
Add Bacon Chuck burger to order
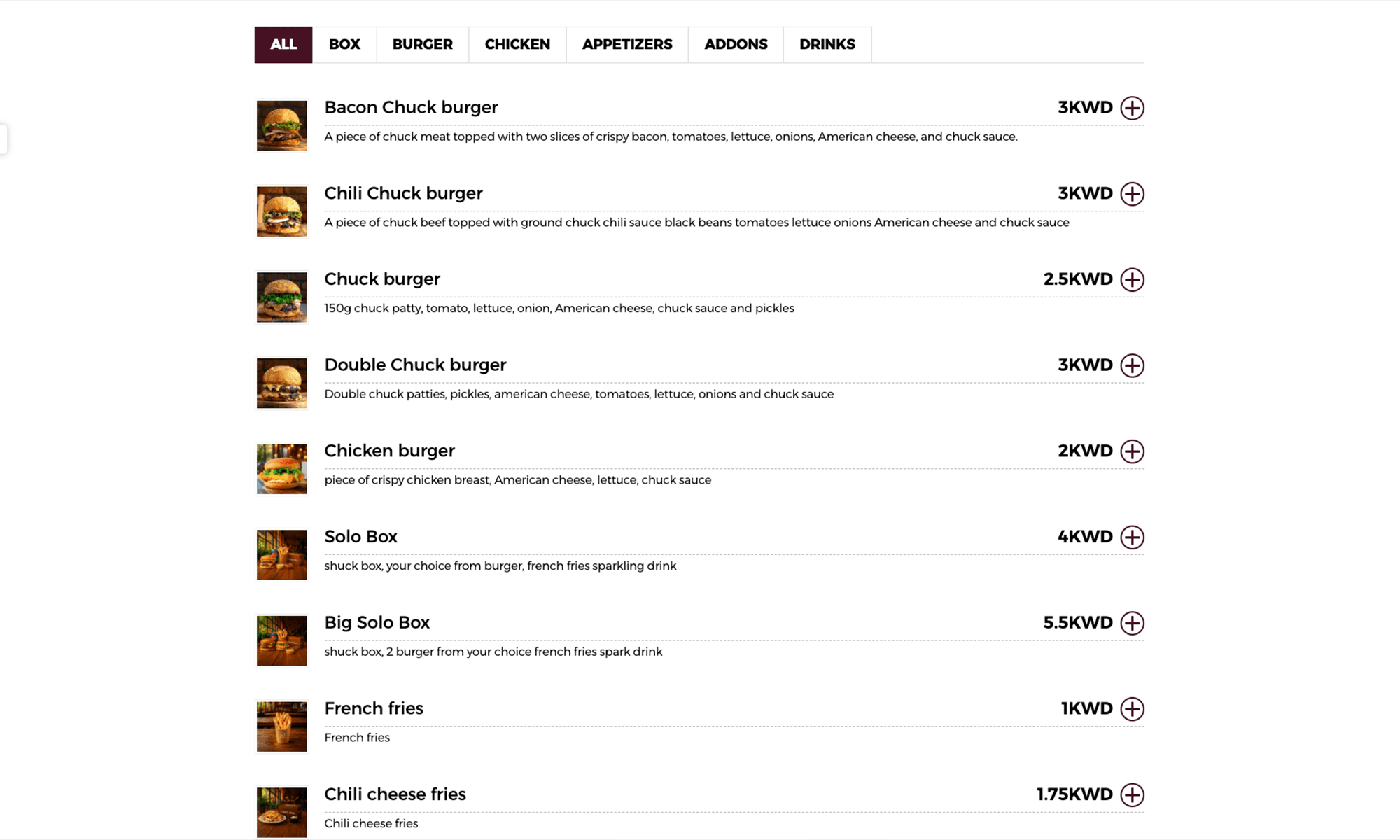click(1132, 108)
